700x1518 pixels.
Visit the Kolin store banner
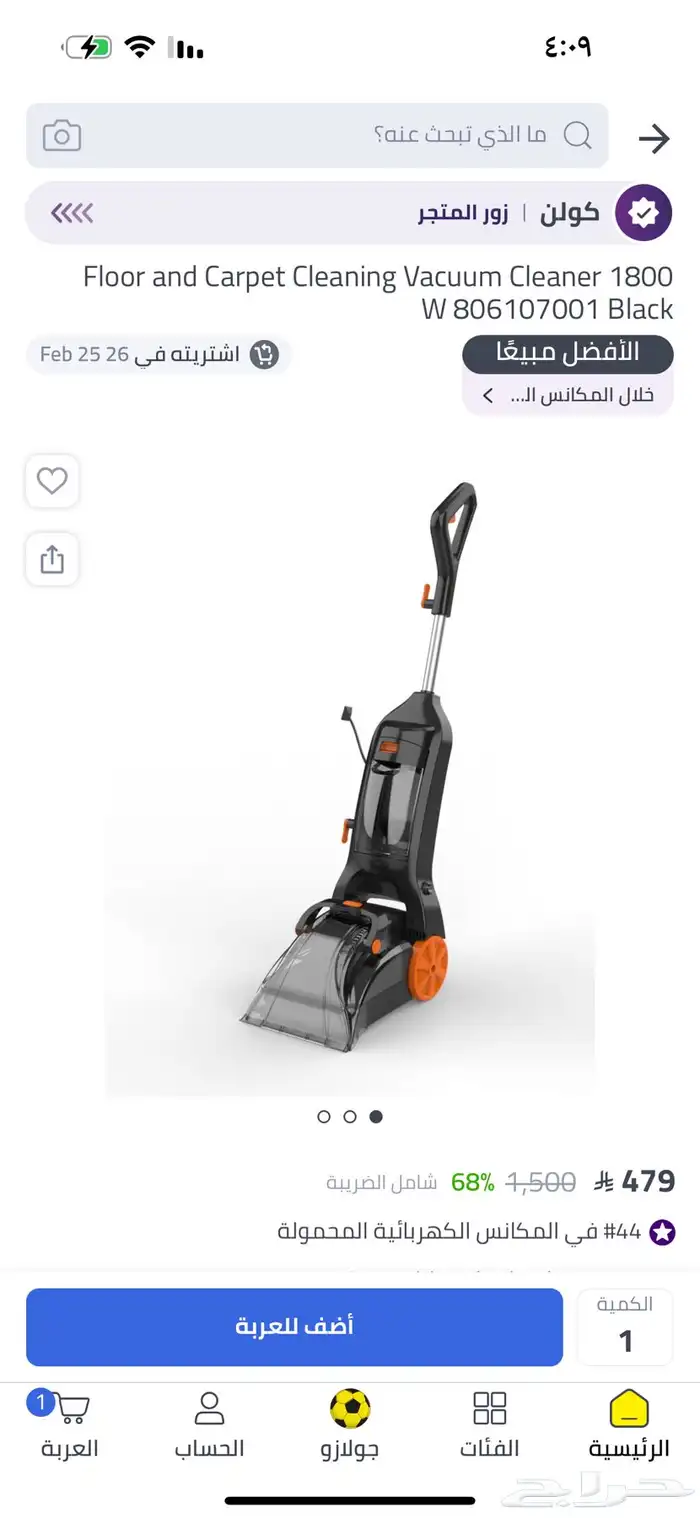click(x=350, y=212)
